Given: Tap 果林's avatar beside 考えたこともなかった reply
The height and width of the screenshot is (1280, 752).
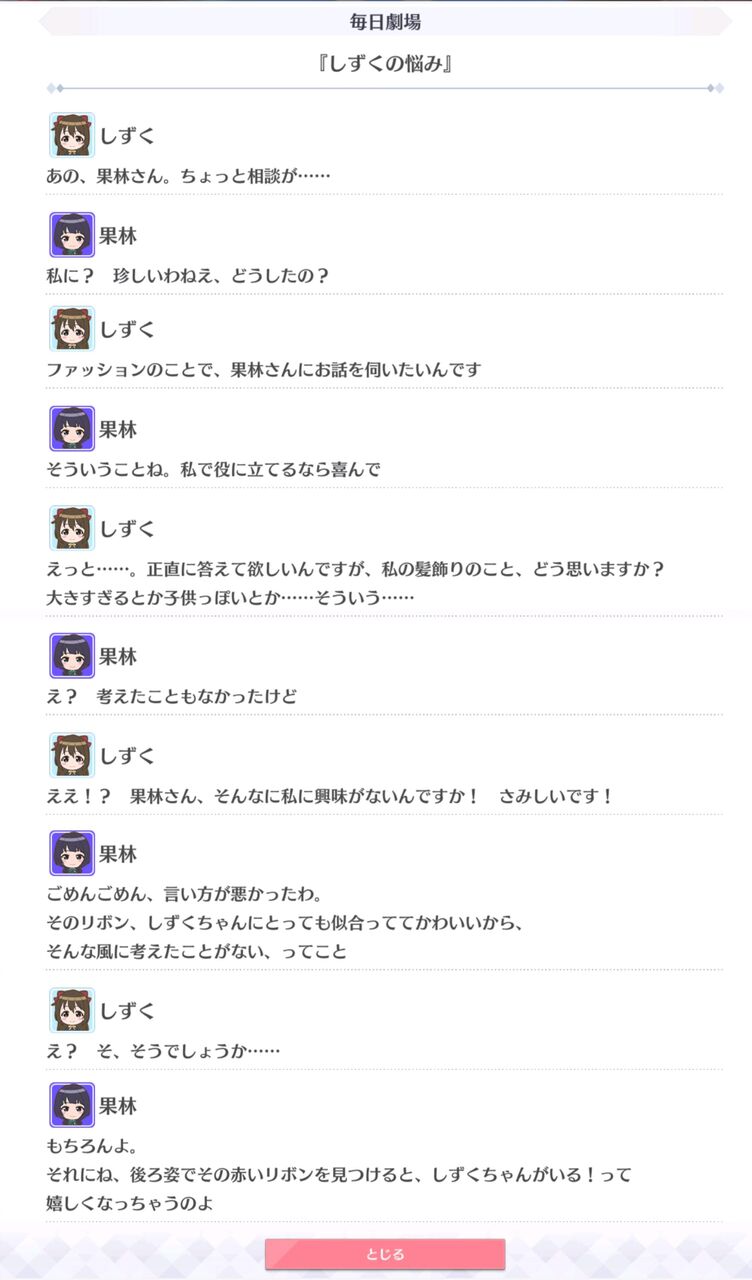Looking at the screenshot, I should [69, 657].
